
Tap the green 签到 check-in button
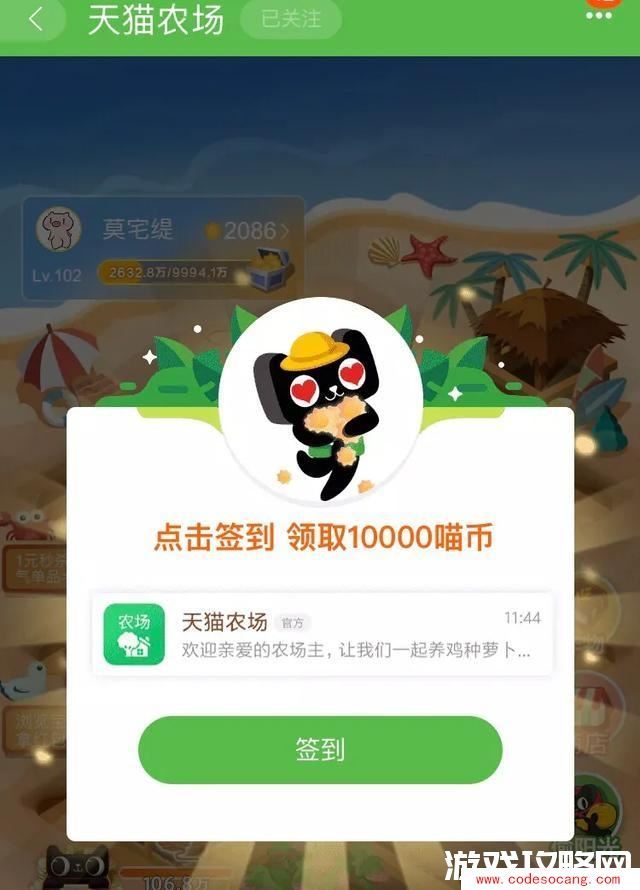coord(320,750)
